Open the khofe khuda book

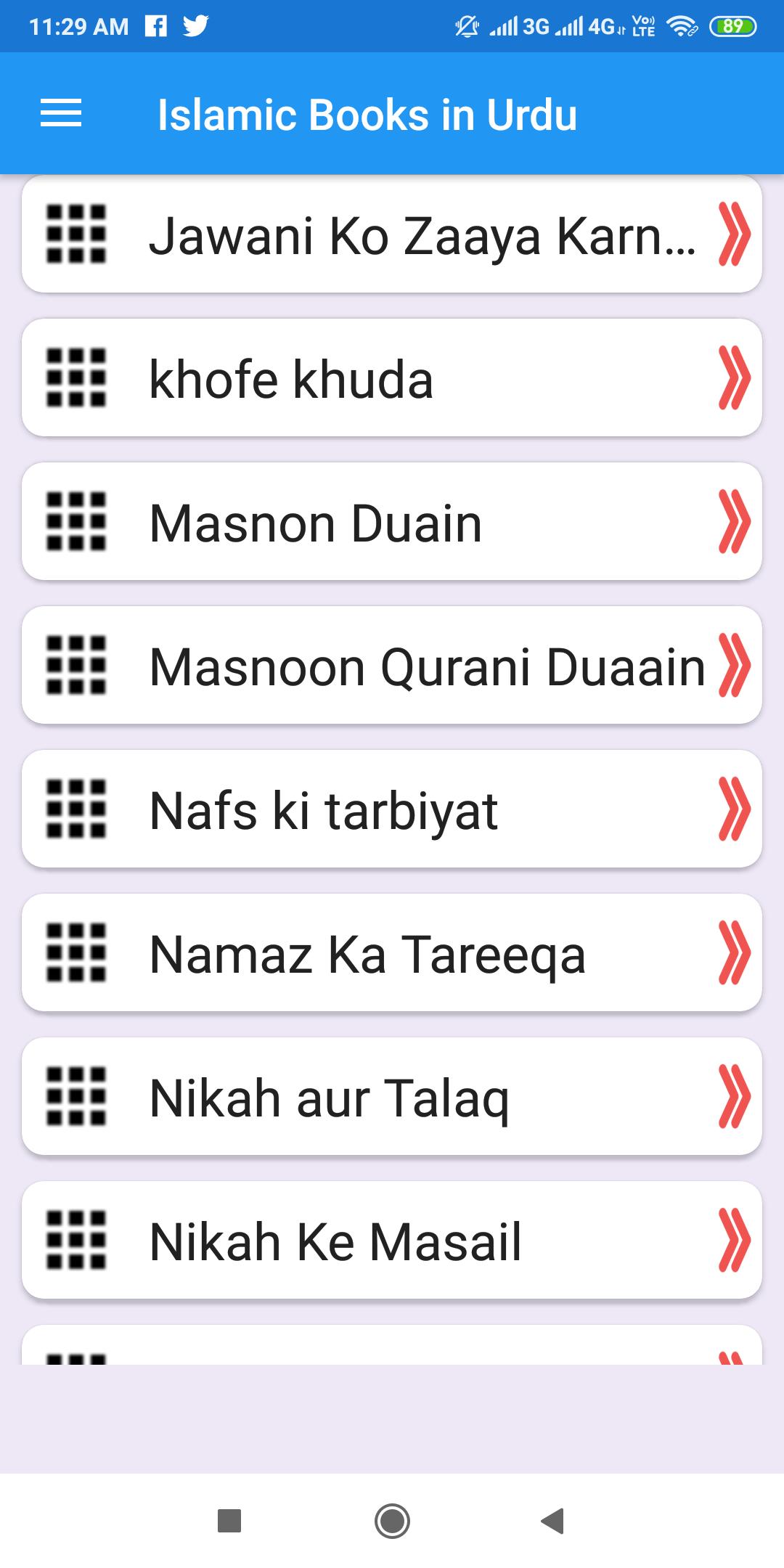click(x=392, y=378)
